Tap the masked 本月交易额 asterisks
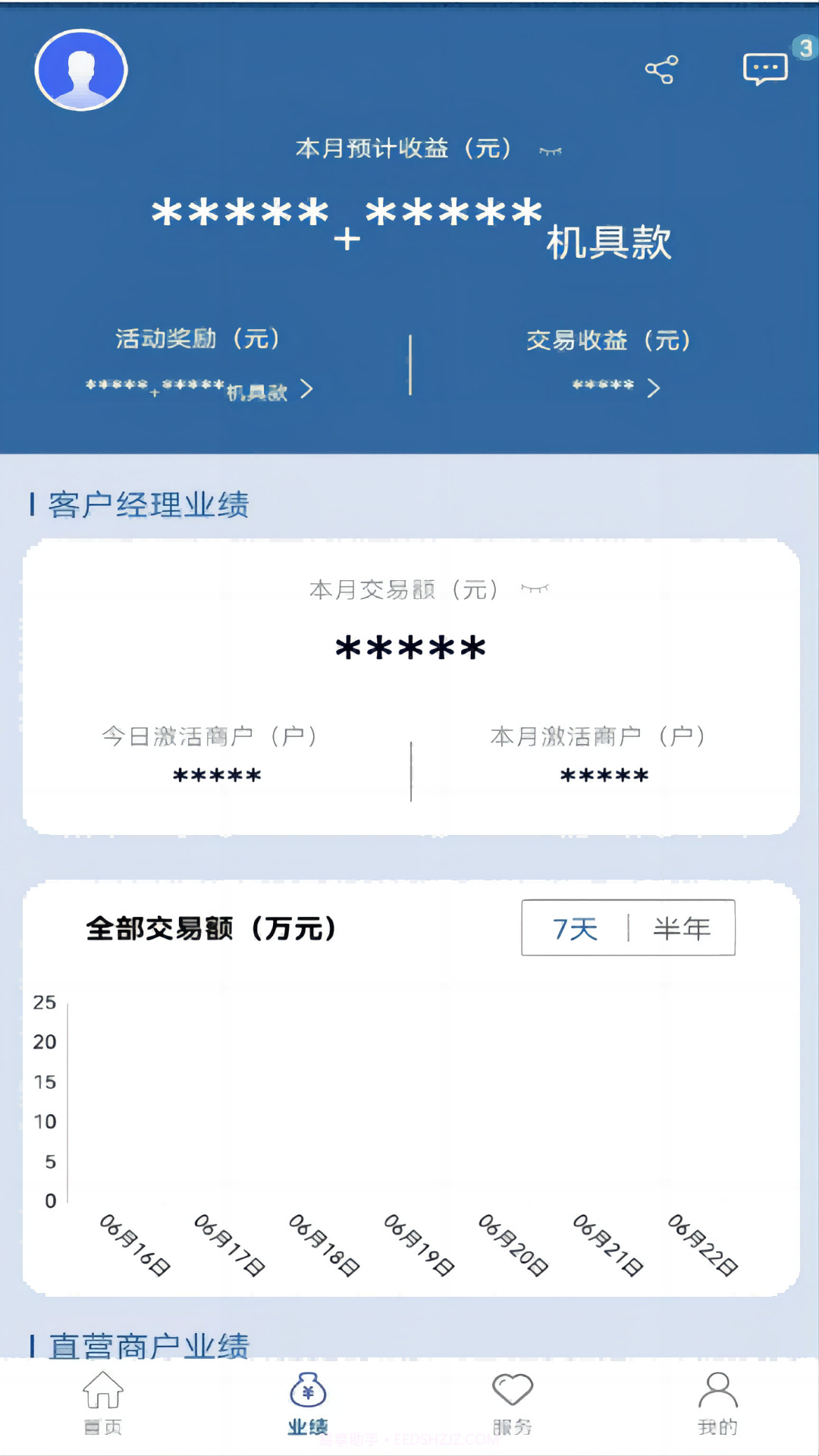The width and height of the screenshot is (819, 1456). 409,648
